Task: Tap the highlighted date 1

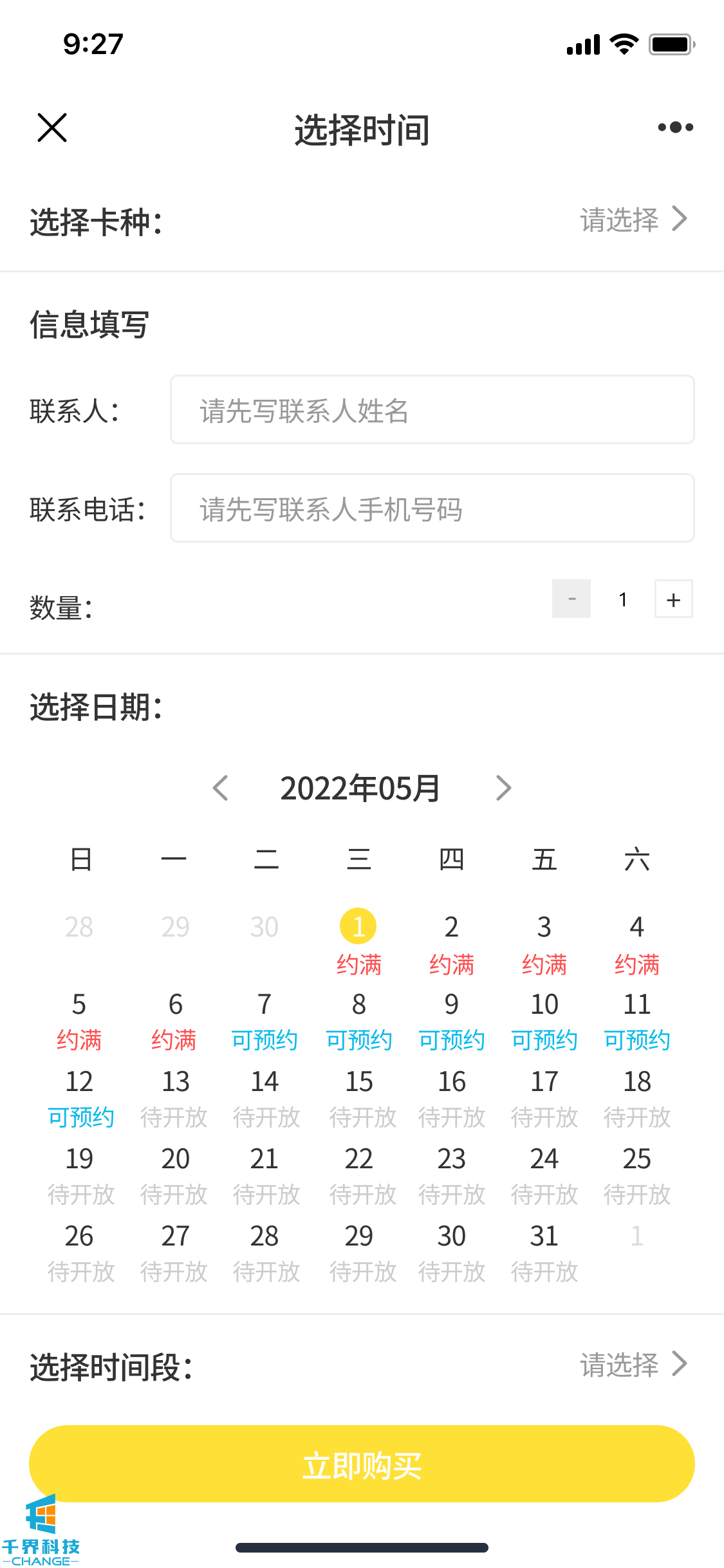Action: tap(358, 927)
